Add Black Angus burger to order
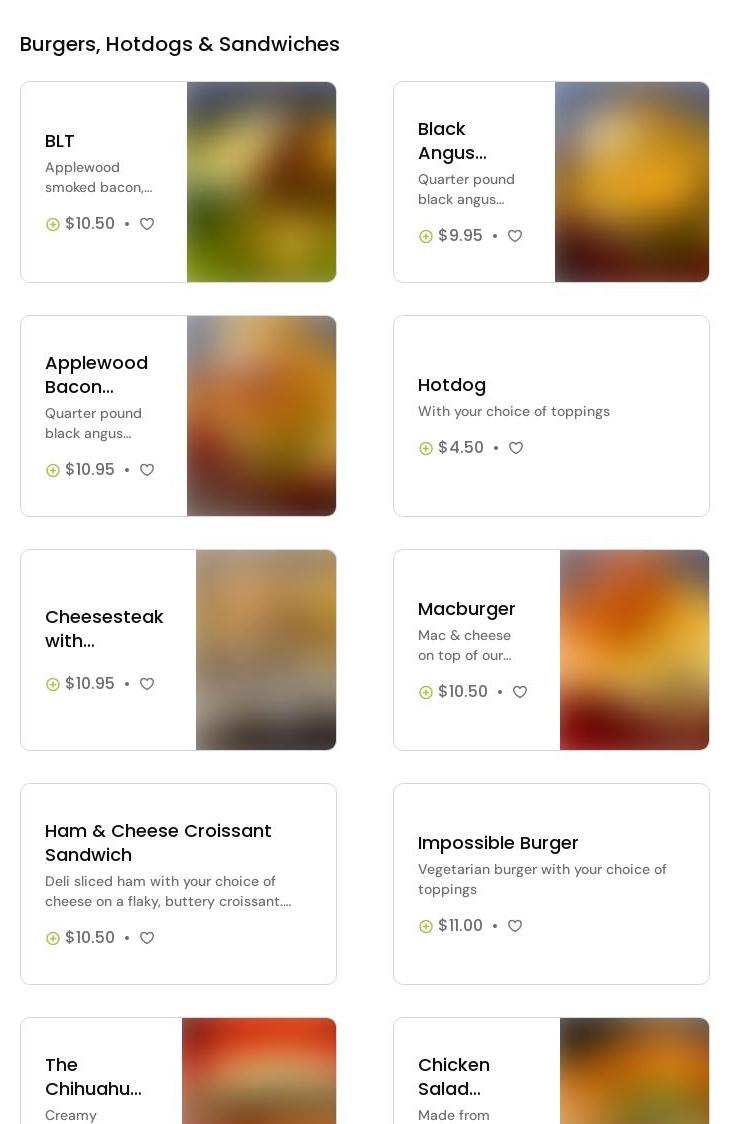Screen dimensions: 750x1124 point(426,236)
